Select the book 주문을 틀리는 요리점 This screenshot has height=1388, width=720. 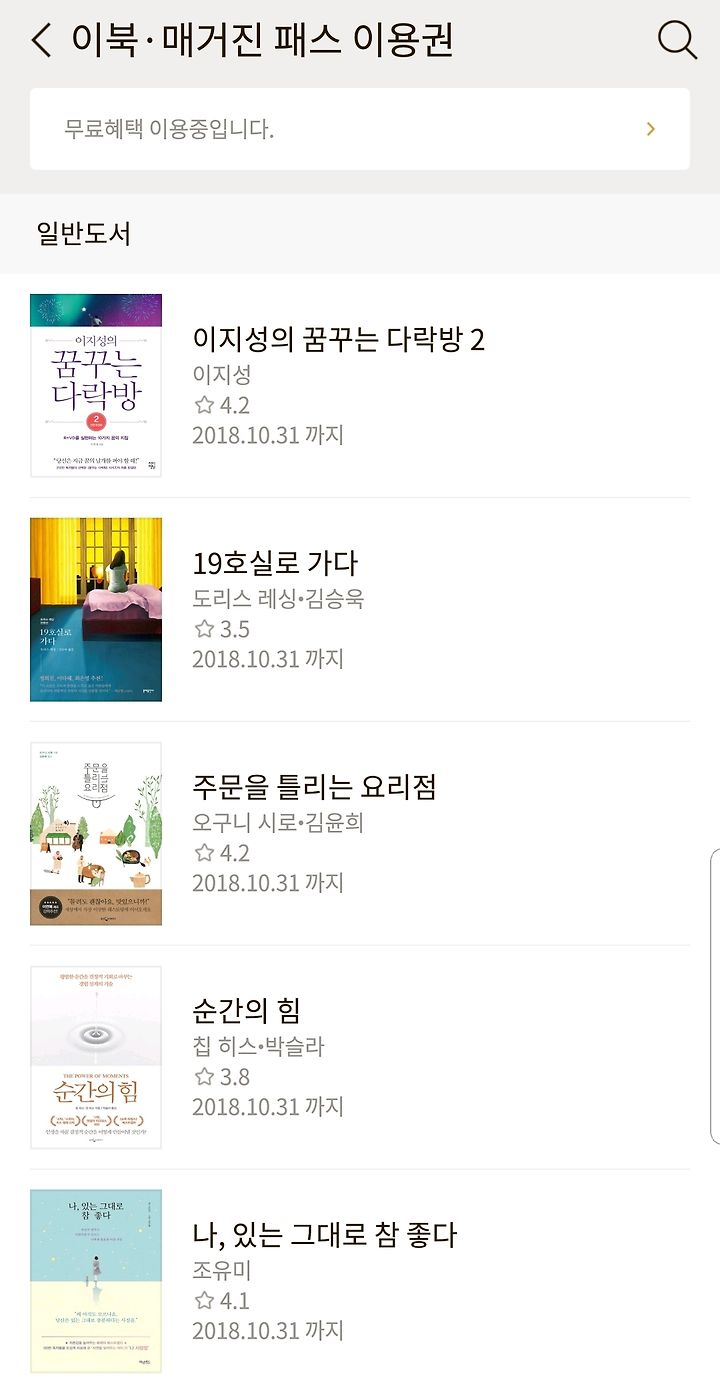360,833
